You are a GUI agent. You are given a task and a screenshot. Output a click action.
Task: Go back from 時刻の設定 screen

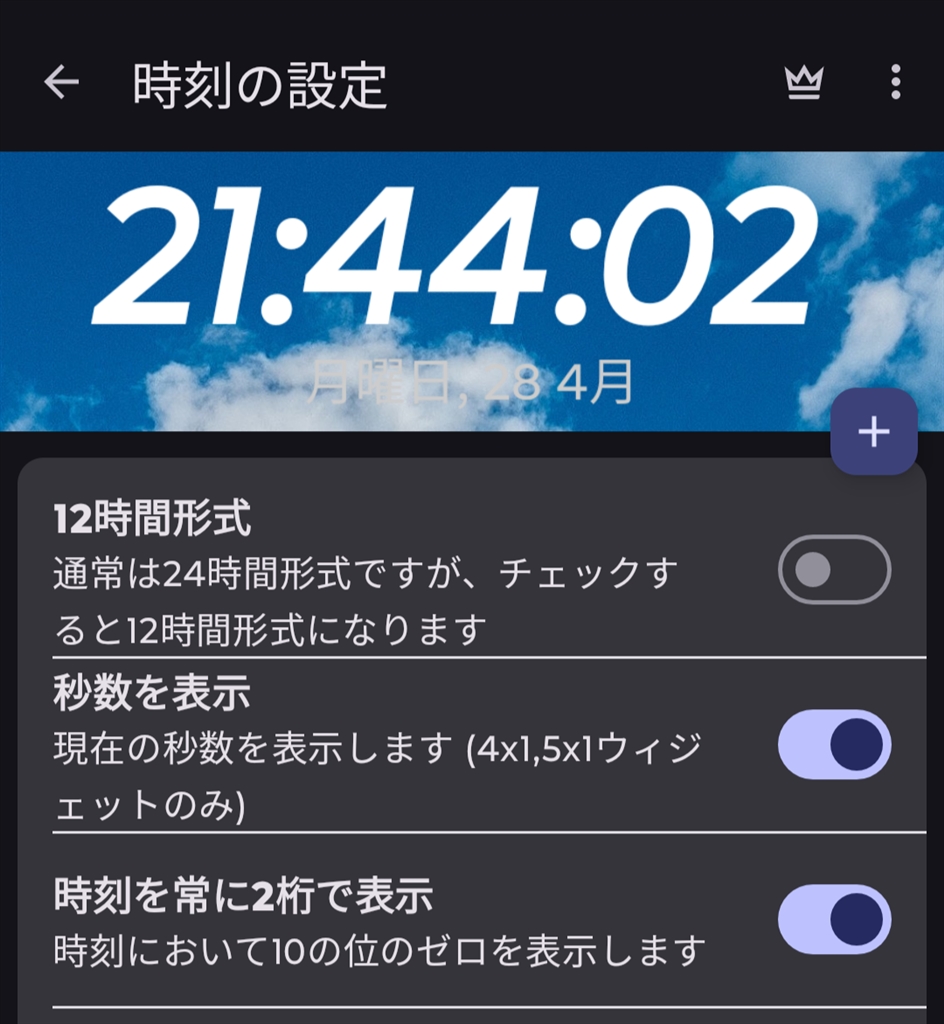[x=61, y=83]
